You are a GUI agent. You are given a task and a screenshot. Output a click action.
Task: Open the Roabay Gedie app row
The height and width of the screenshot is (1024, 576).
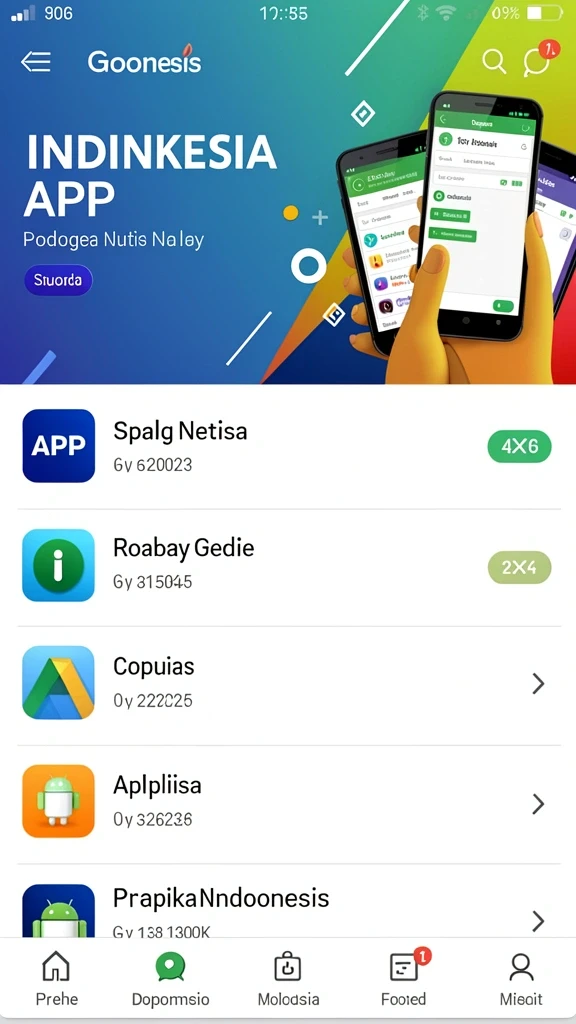(288, 566)
